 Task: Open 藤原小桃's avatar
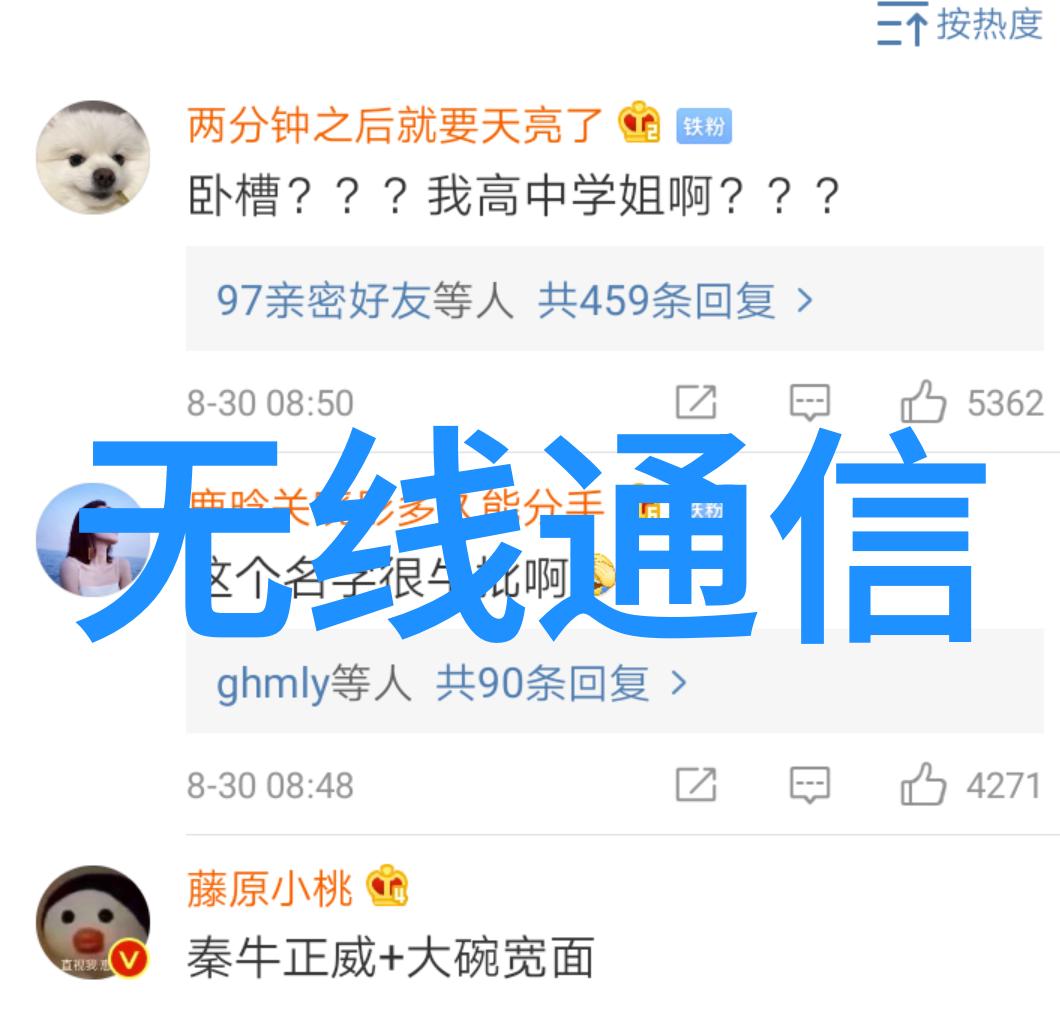pos(93,922)
